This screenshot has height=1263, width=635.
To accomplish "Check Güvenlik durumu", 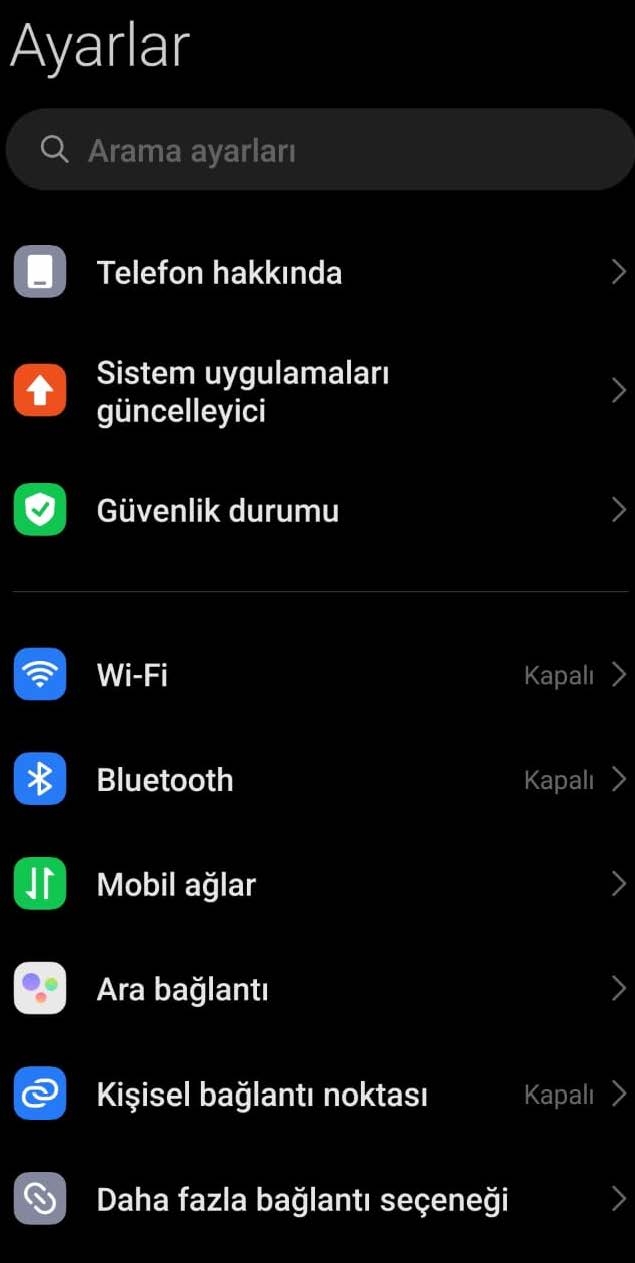I will [217, 510].
